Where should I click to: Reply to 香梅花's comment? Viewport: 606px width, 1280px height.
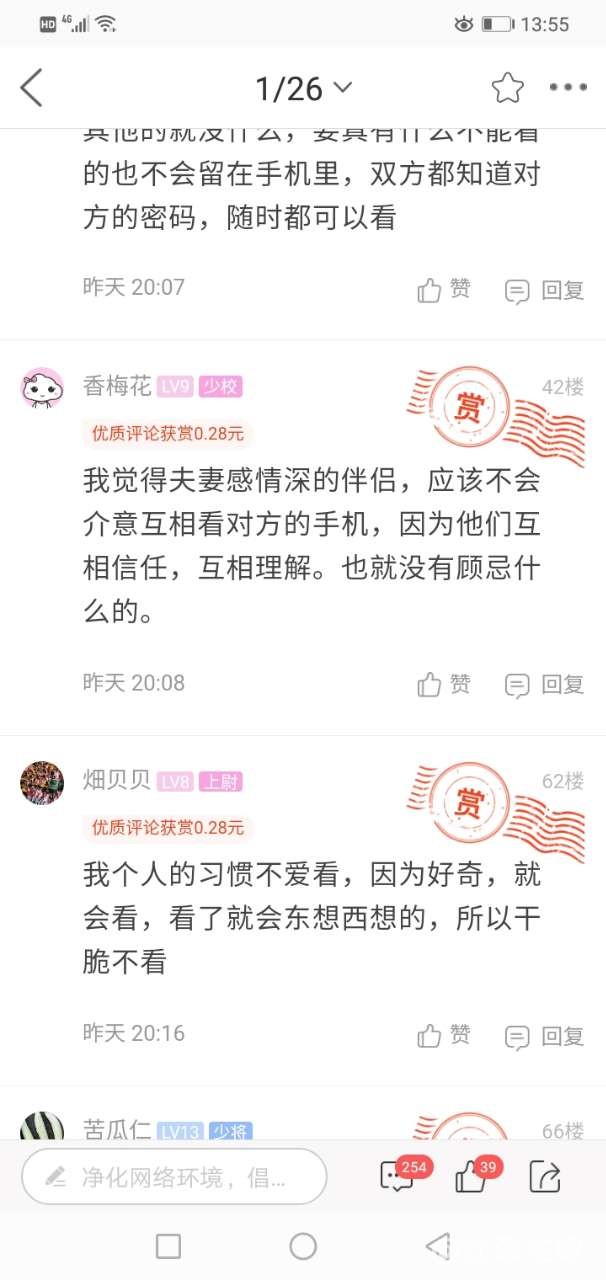coord(544,685)
